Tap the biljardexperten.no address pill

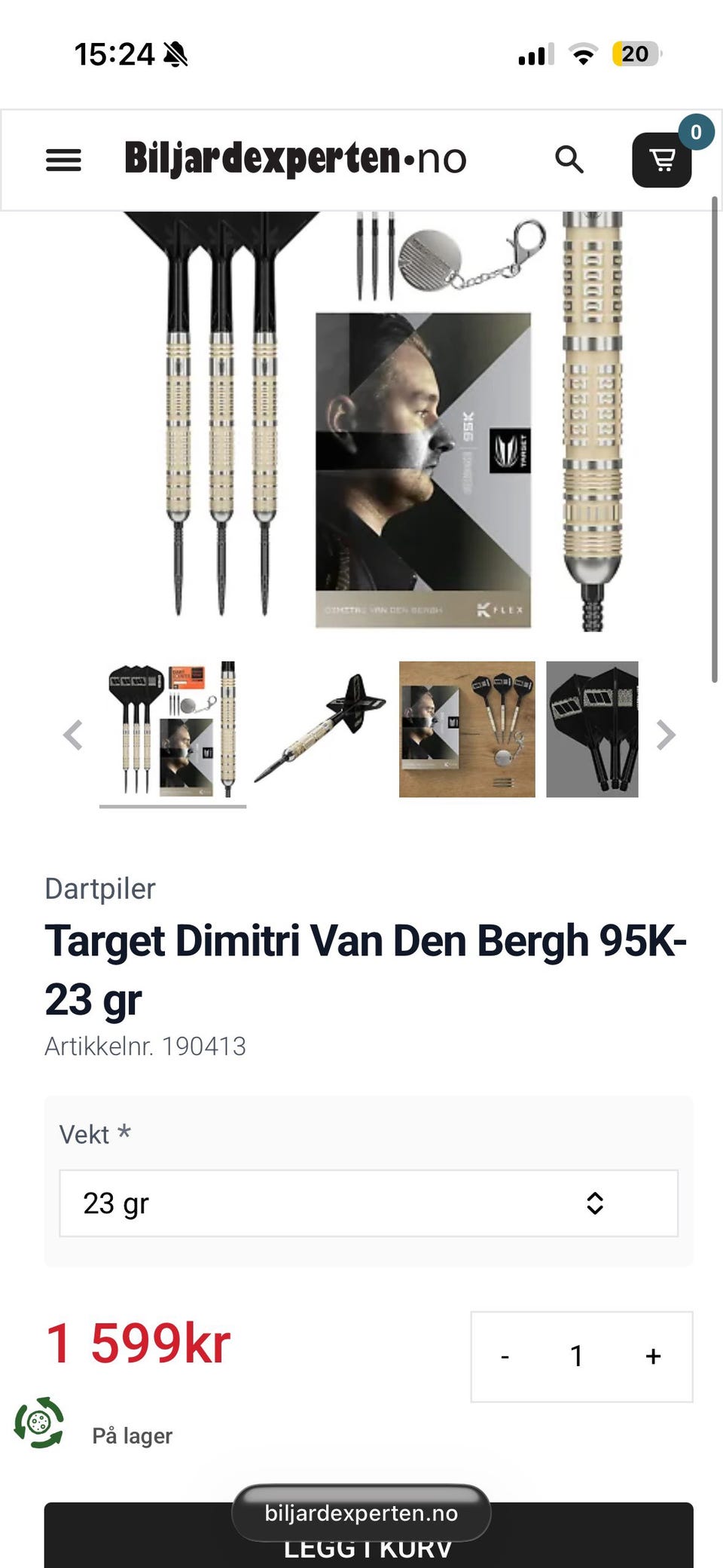361,1513
